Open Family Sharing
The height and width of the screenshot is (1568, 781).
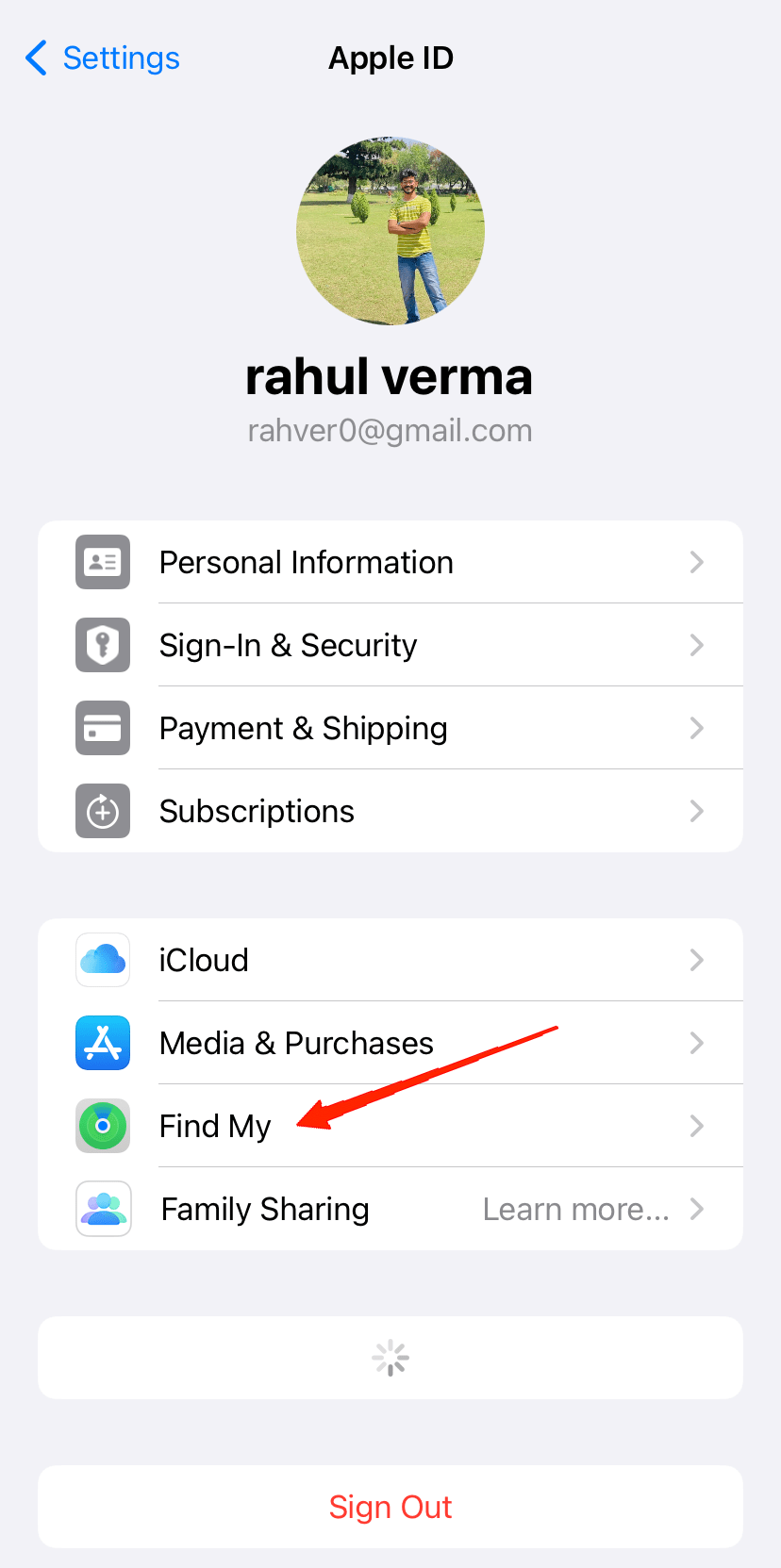(390, 1210)
